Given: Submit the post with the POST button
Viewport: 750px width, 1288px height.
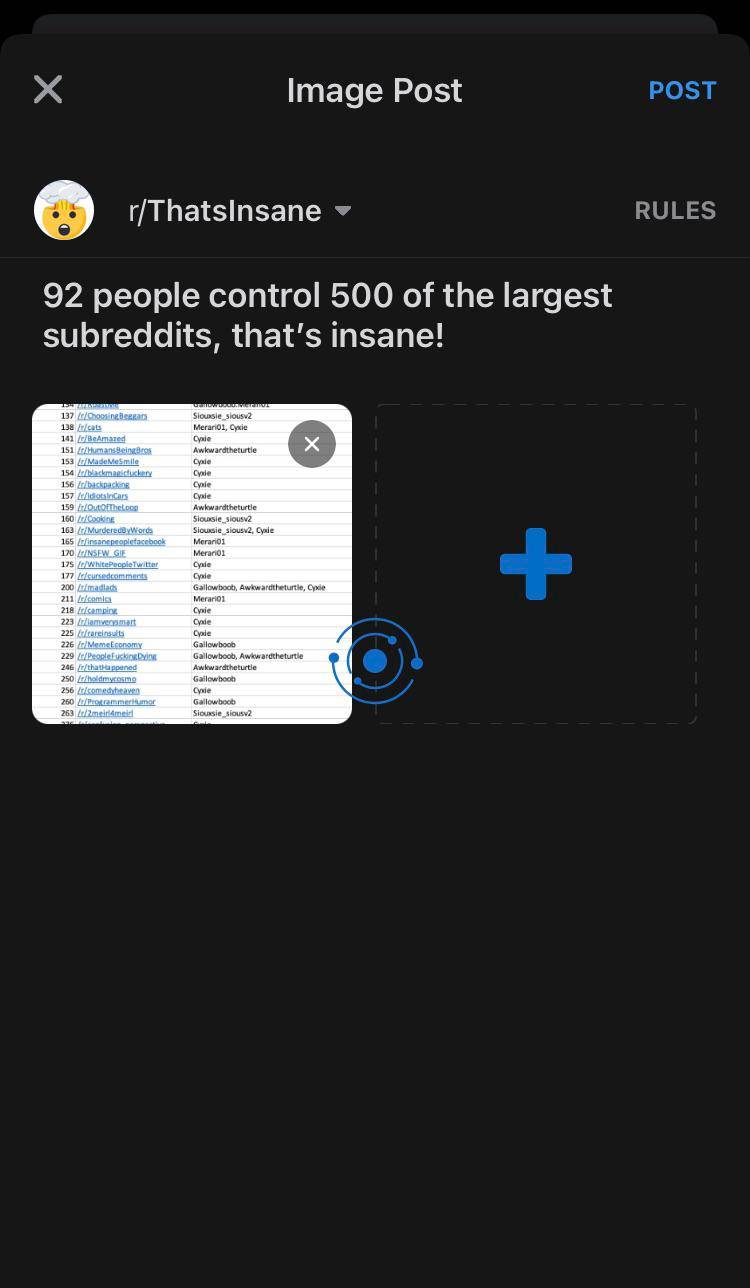Looking at the screenshot, I should point(682,90).
